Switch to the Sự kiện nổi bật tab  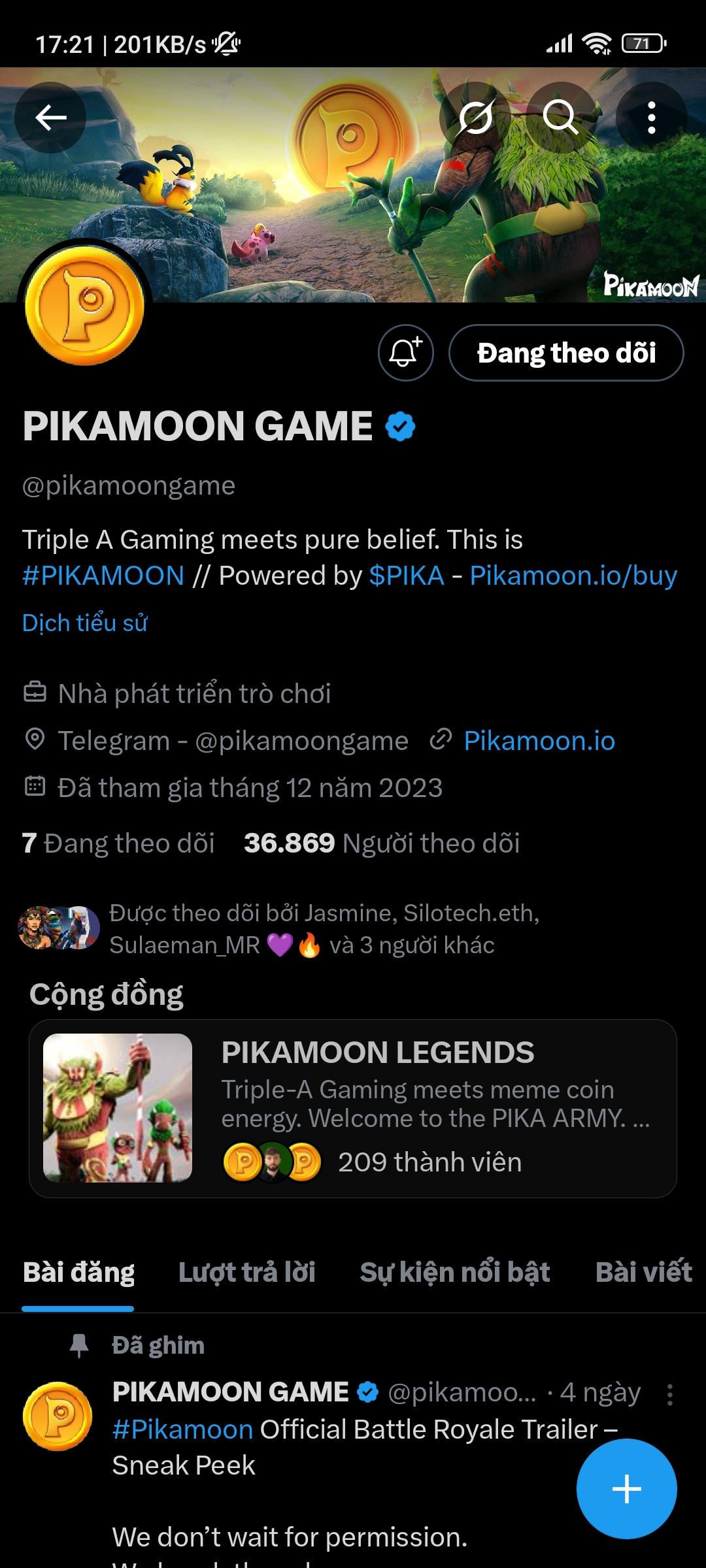pos(455,1272)
